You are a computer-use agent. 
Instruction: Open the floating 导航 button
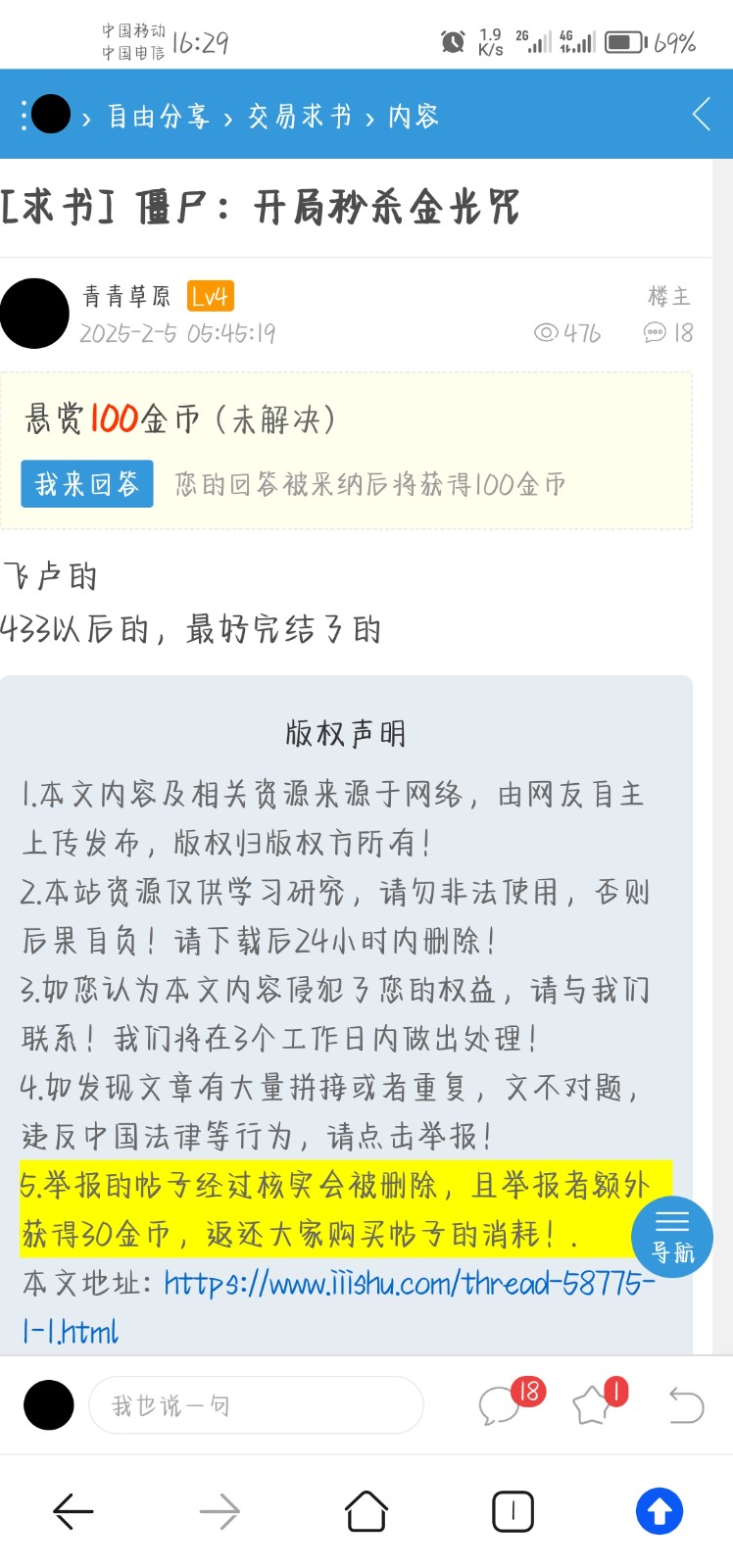pyautogui.click(x=672, y=1236)
